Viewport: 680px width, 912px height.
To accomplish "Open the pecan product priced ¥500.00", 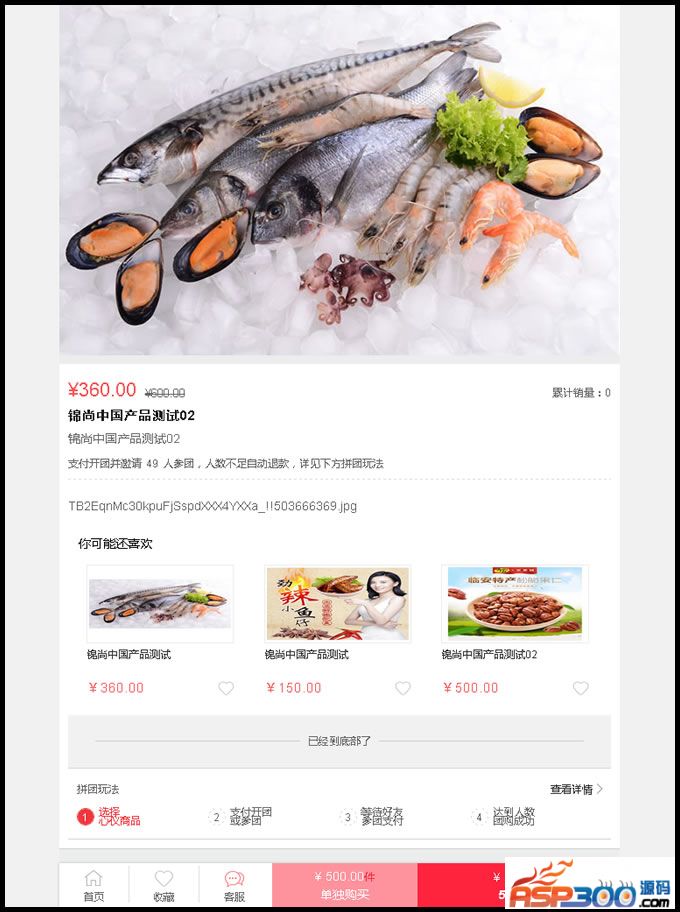I will coord(514,603).
